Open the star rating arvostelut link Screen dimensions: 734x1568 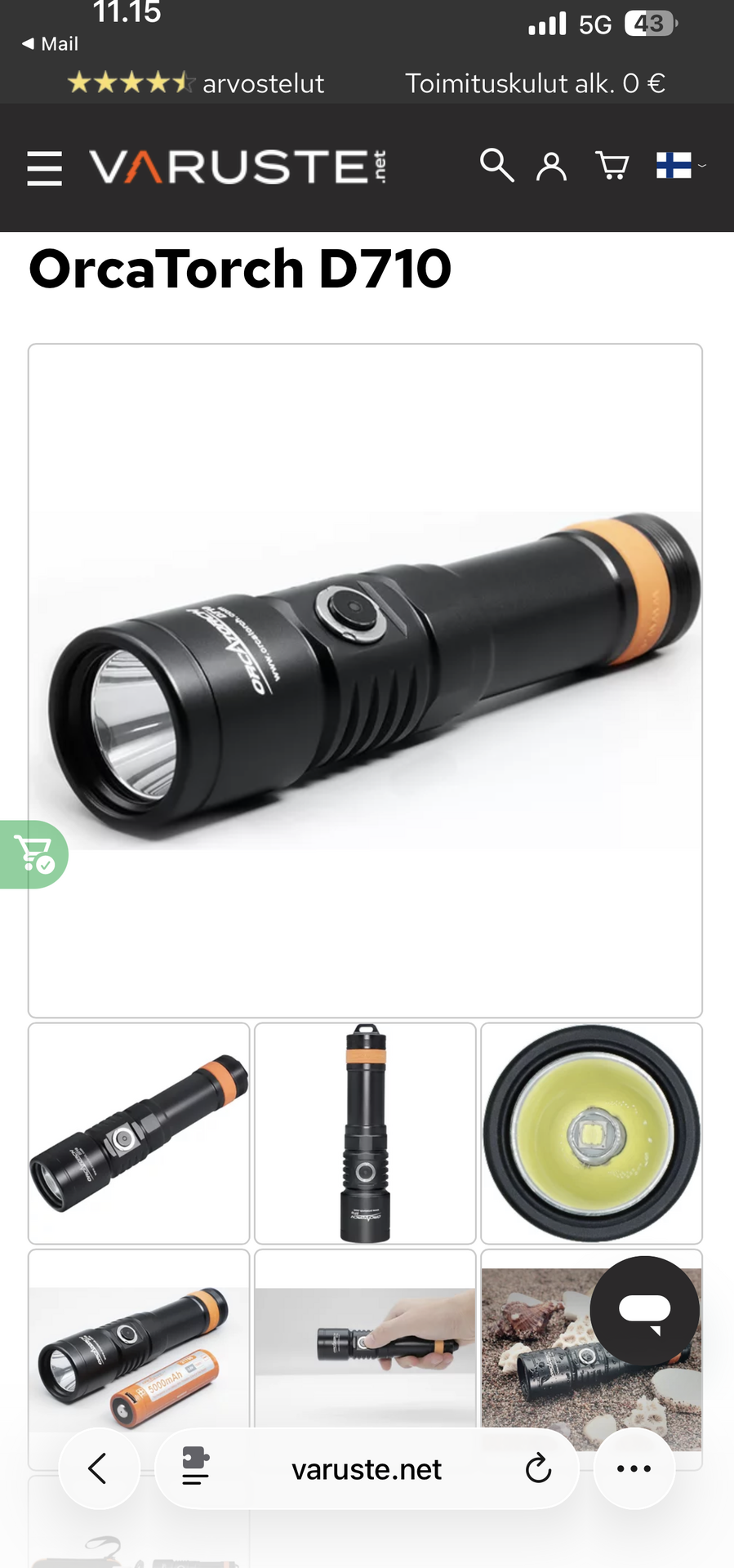click(x=196, y=83)
